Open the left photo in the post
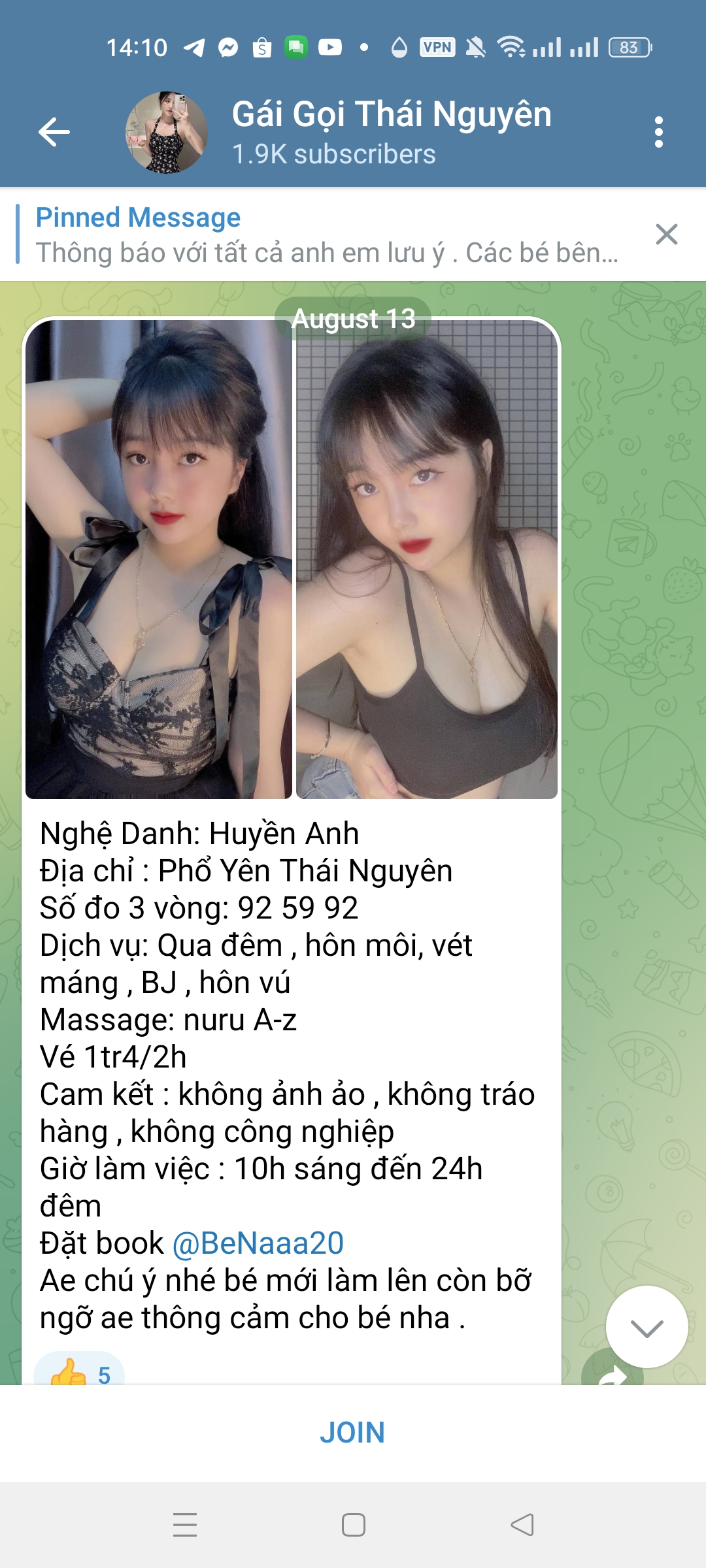This screenshot has width=706, height=1568. tap(158, 559)
